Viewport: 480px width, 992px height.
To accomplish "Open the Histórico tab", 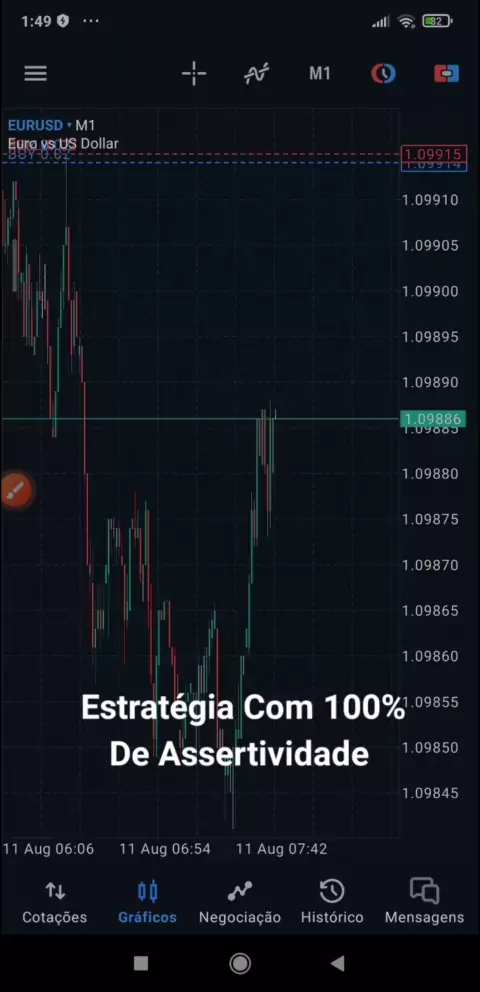I will click(x=332, y=902).
